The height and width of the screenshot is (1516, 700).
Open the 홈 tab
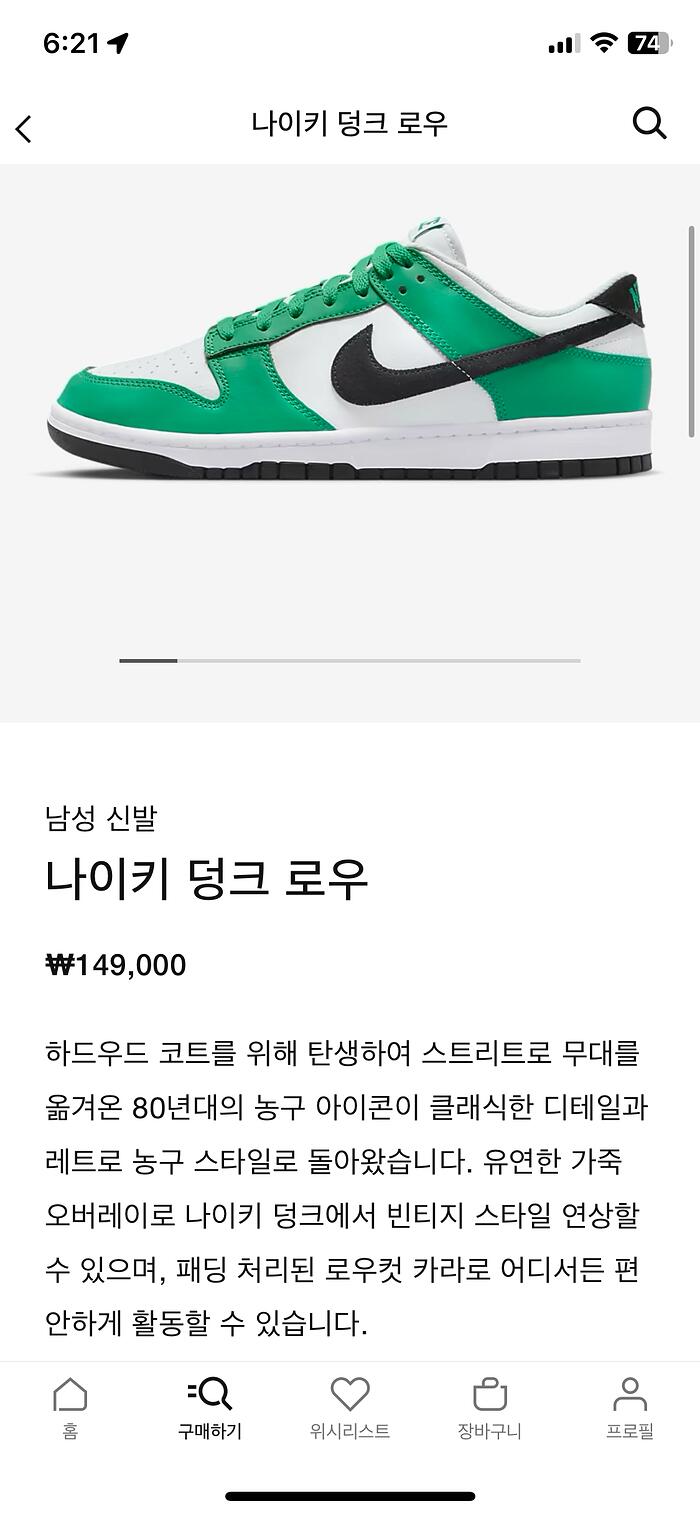[70, 1406]
